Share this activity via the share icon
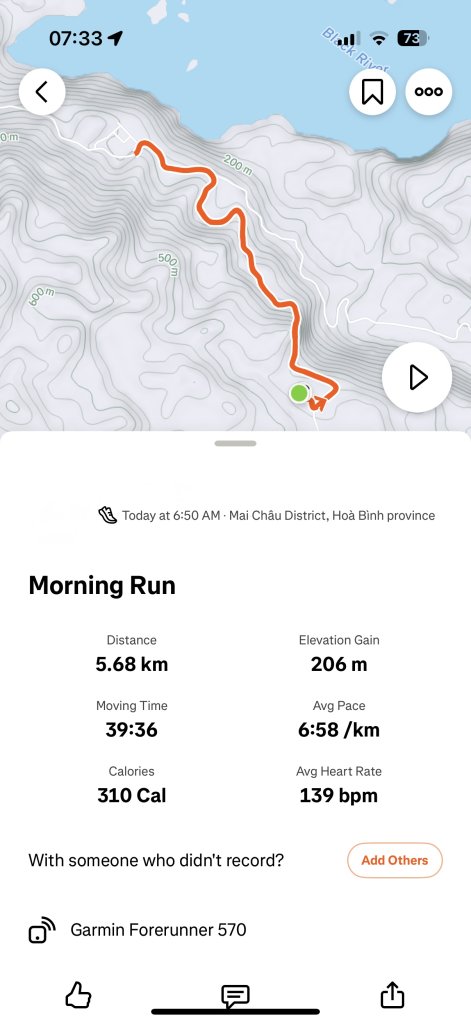 [392, 995]
